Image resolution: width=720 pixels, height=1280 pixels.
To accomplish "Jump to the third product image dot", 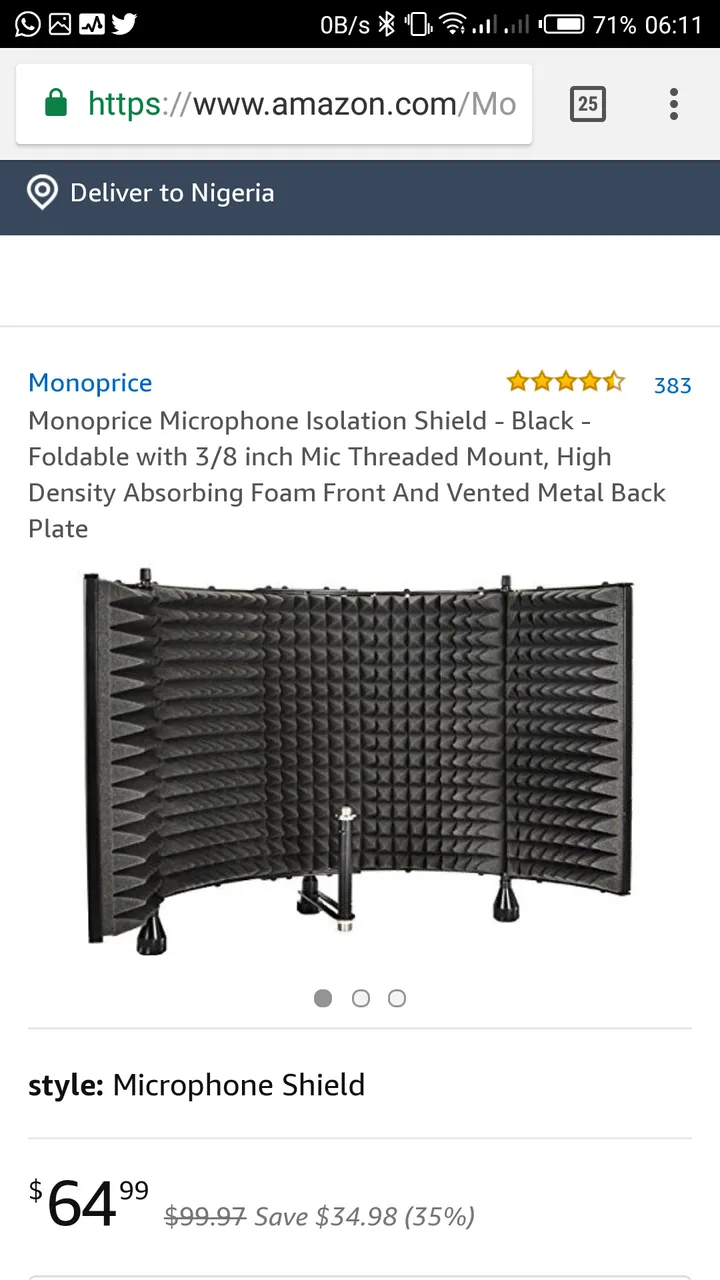I will click(x=397, y=998).
